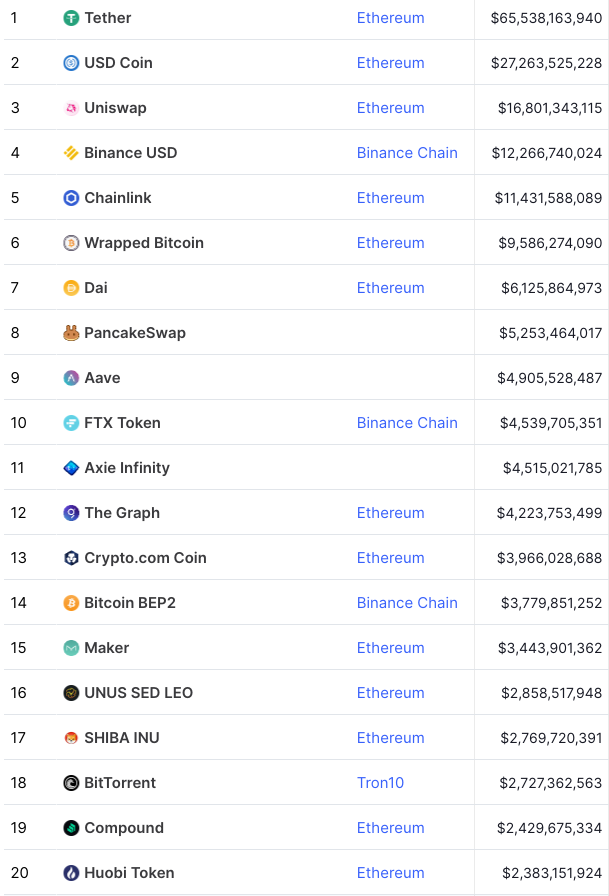Open UNUS SED LEO details
The width and height of the screenshot is (609, 896).
click(x=138, y=693)
